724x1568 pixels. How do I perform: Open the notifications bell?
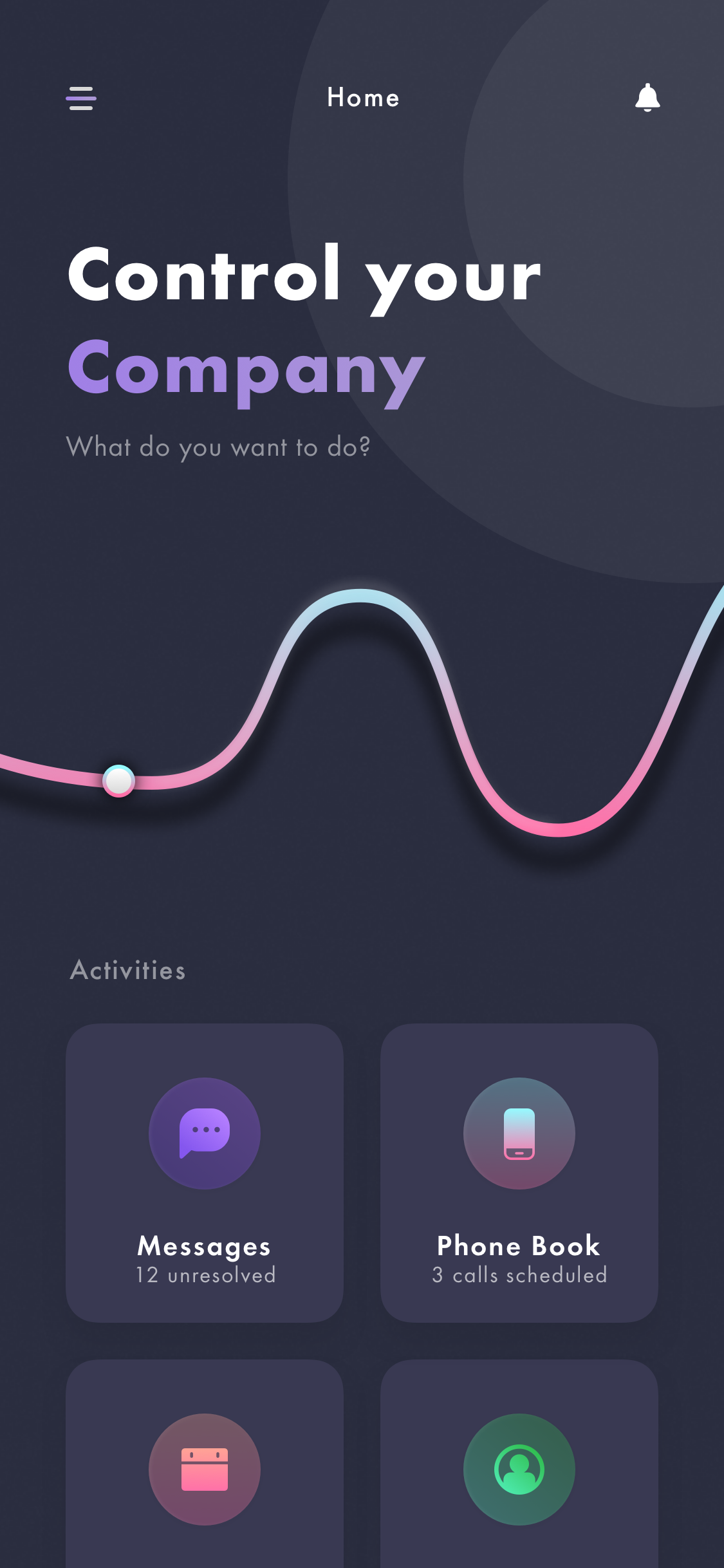click(647, 98)
